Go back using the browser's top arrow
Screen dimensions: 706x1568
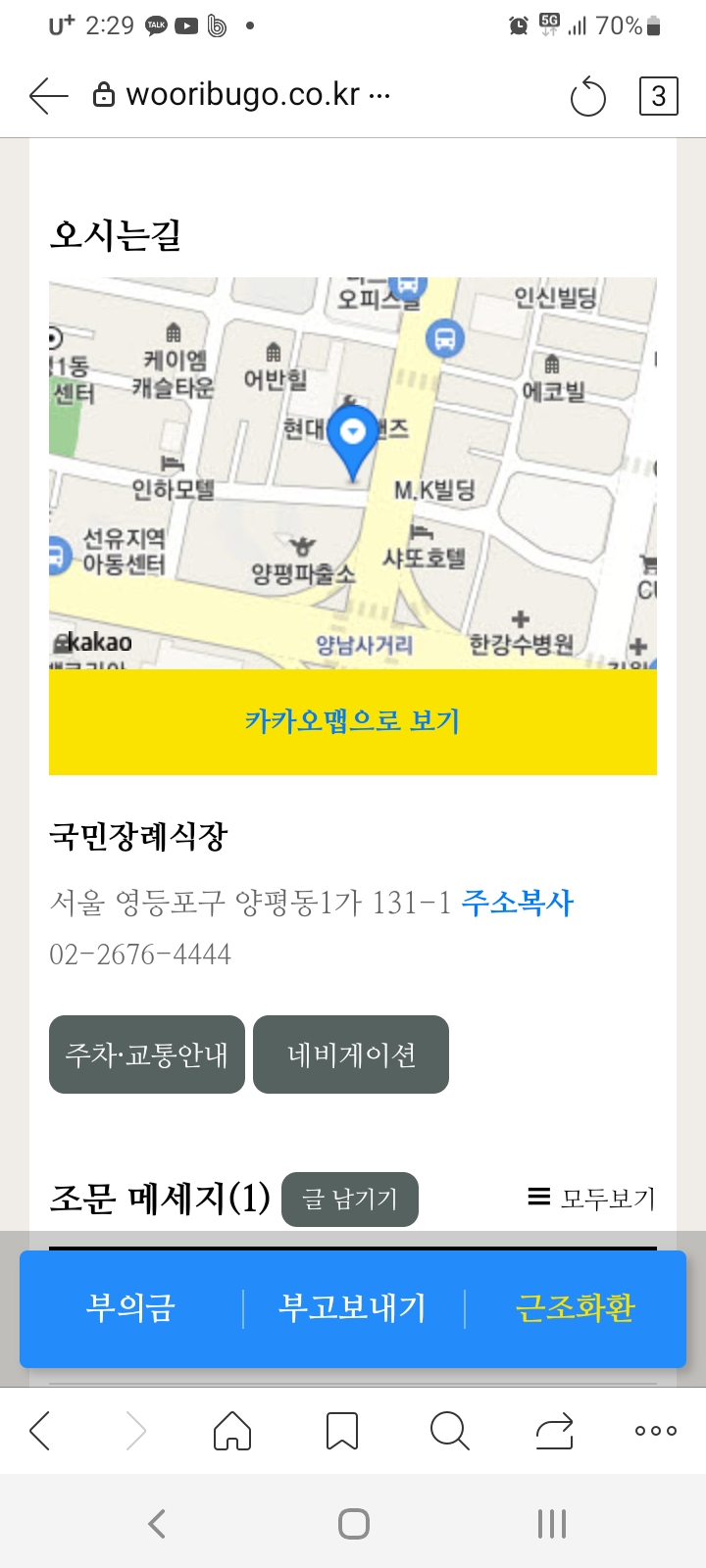(48, 95)
